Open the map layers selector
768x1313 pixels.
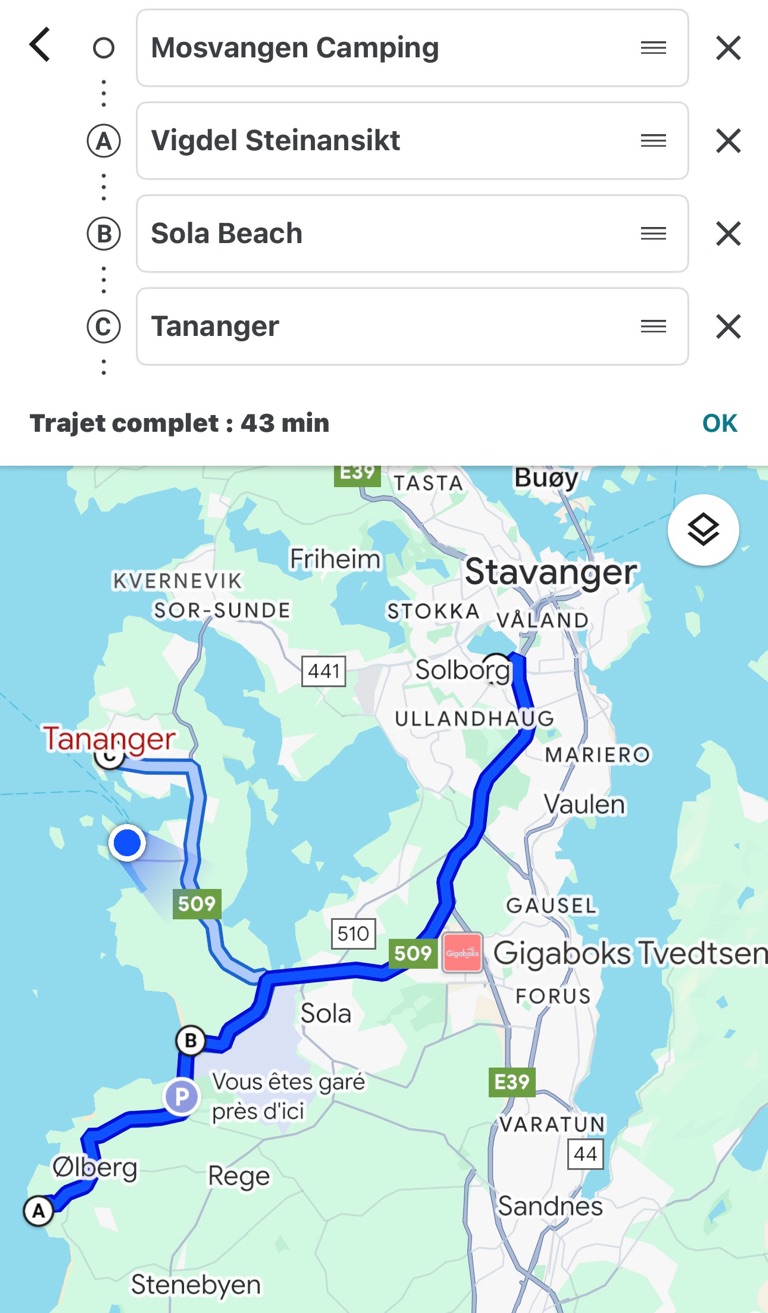(x=703, y=530)
